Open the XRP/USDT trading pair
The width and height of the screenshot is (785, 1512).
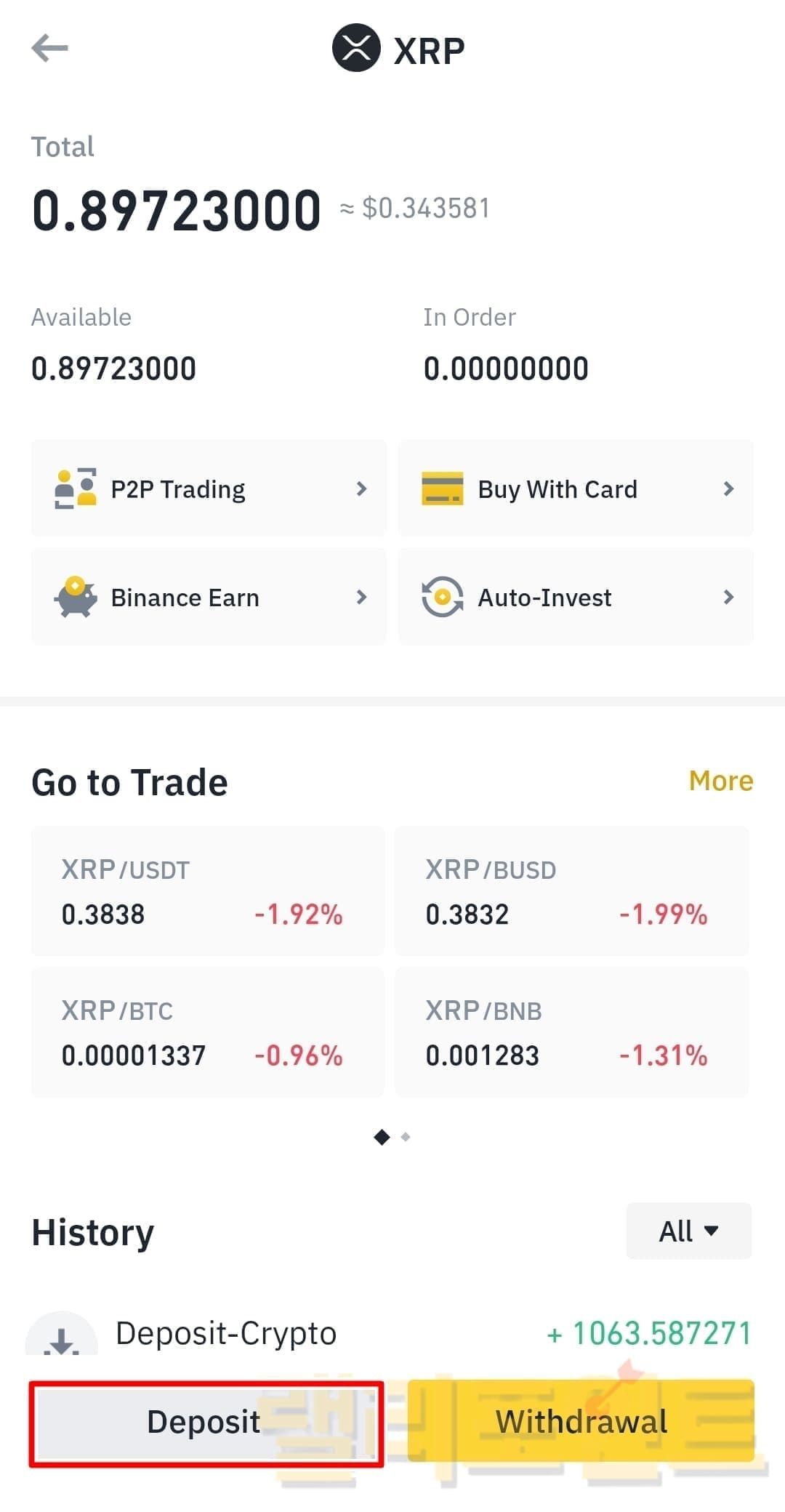[x=207, y=891]
